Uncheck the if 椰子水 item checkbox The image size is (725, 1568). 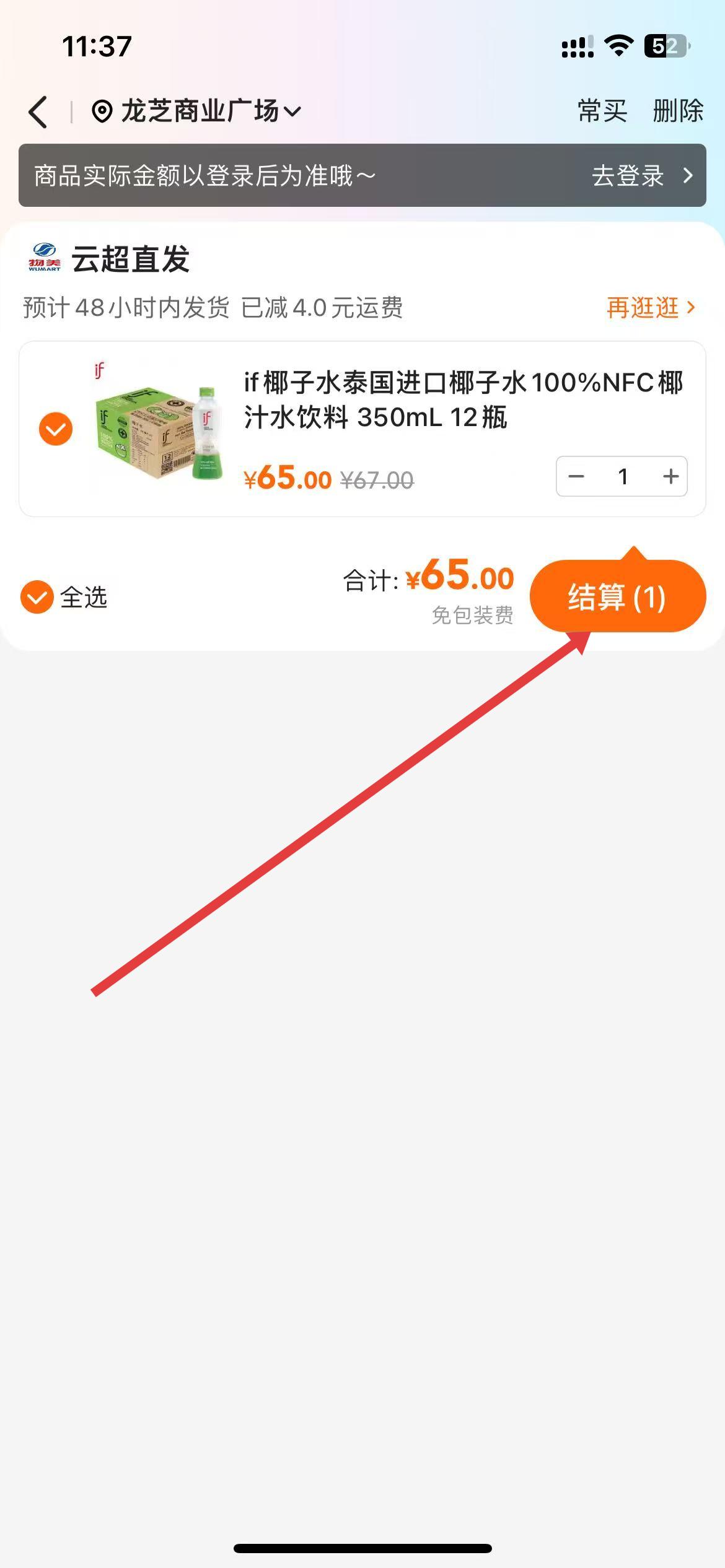56,429
